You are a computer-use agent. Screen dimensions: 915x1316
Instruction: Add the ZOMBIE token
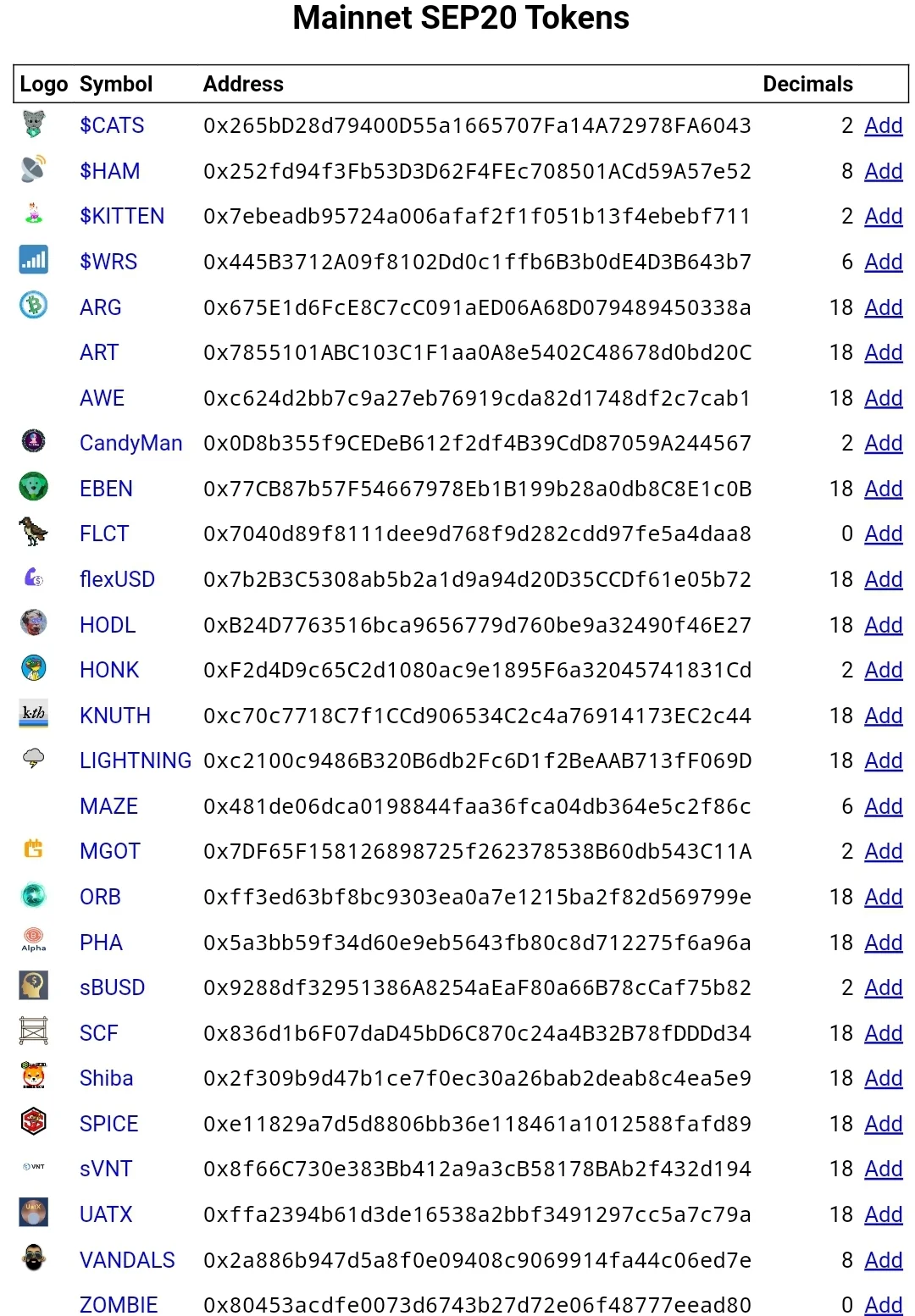pyautogui.click(x=883, y=1305)
